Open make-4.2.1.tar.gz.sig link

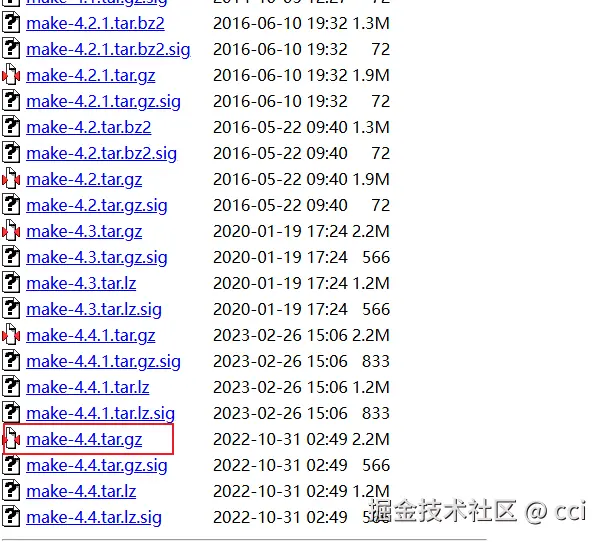point(104,101)
